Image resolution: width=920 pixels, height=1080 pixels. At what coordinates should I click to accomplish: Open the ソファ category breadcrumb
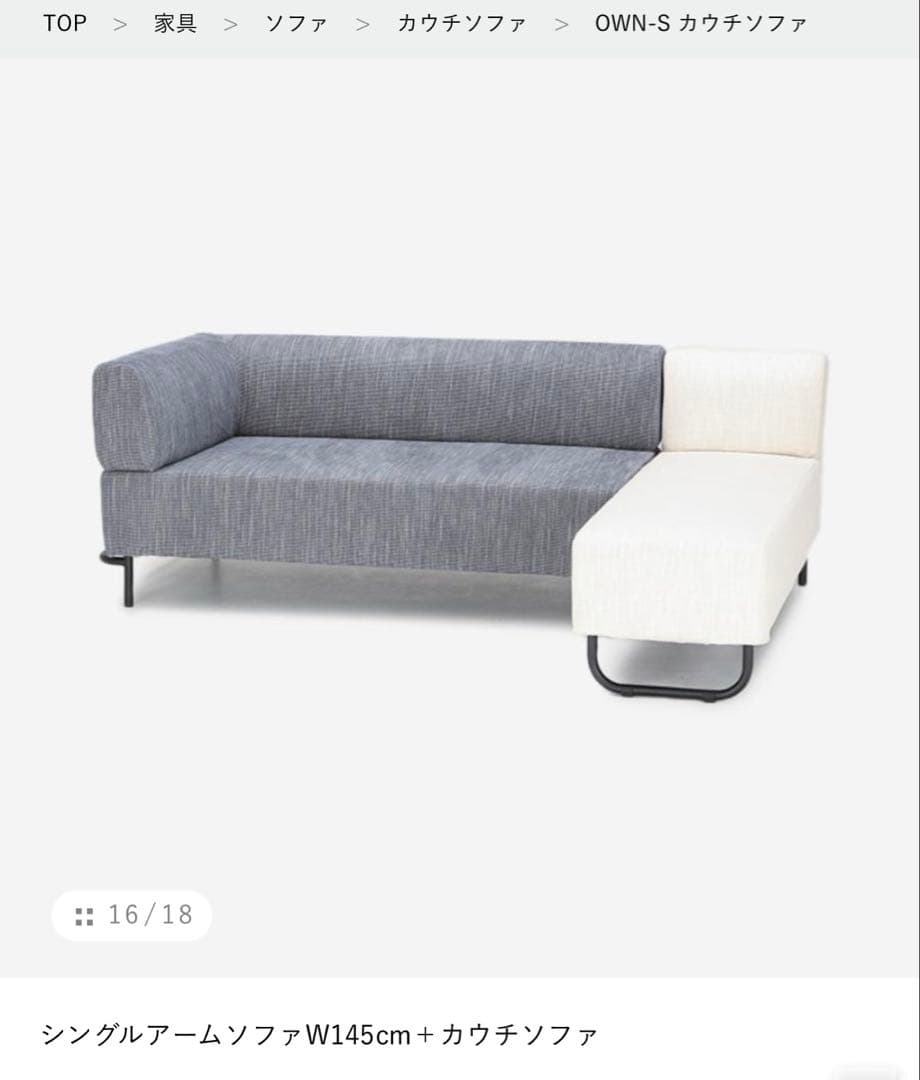296,23
